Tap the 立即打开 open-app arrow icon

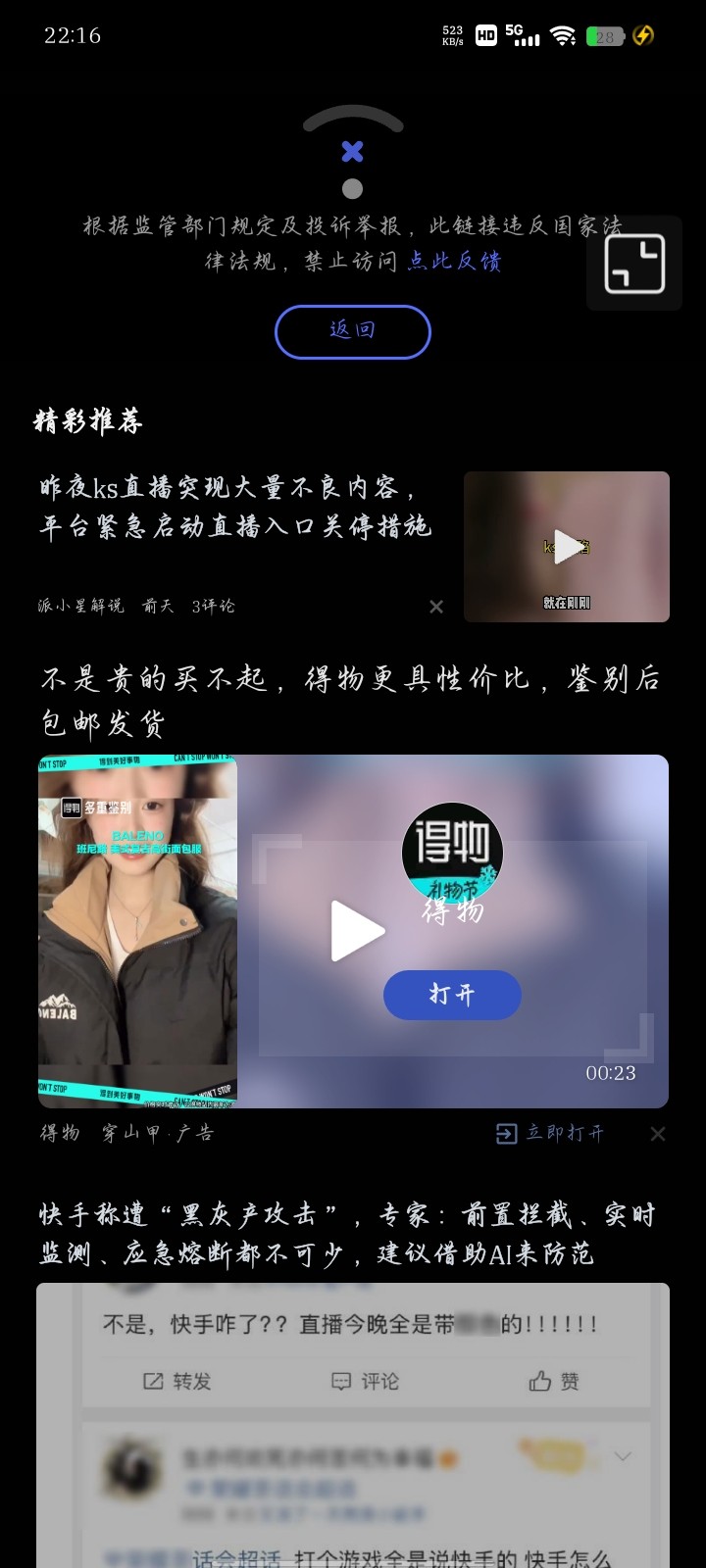coord(506,1134)
